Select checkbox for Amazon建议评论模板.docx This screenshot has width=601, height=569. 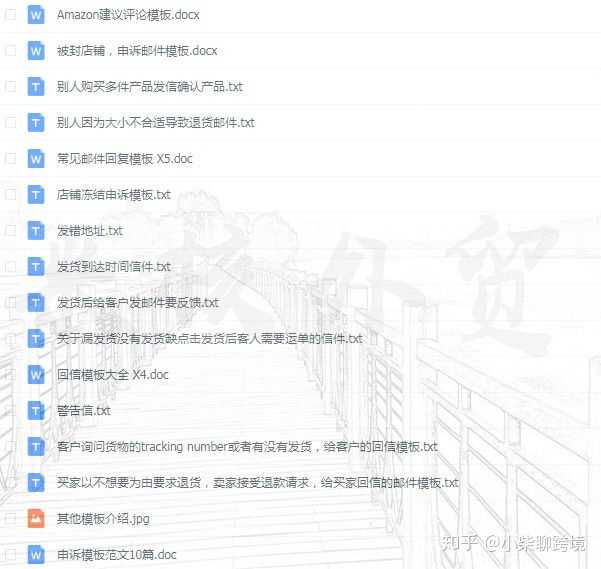tap(11, 14)
